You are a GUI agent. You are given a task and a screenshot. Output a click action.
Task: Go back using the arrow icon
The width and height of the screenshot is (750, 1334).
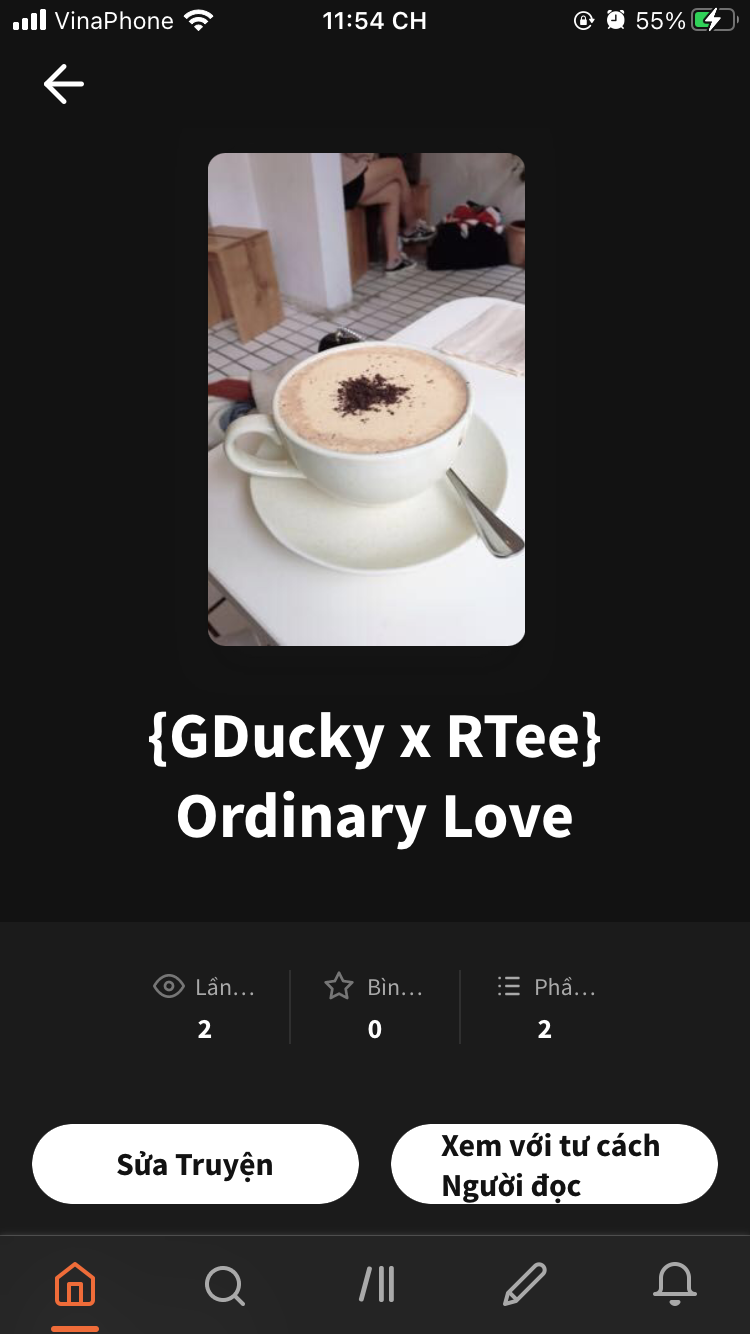pyautogui.click(x=64, y=84)
